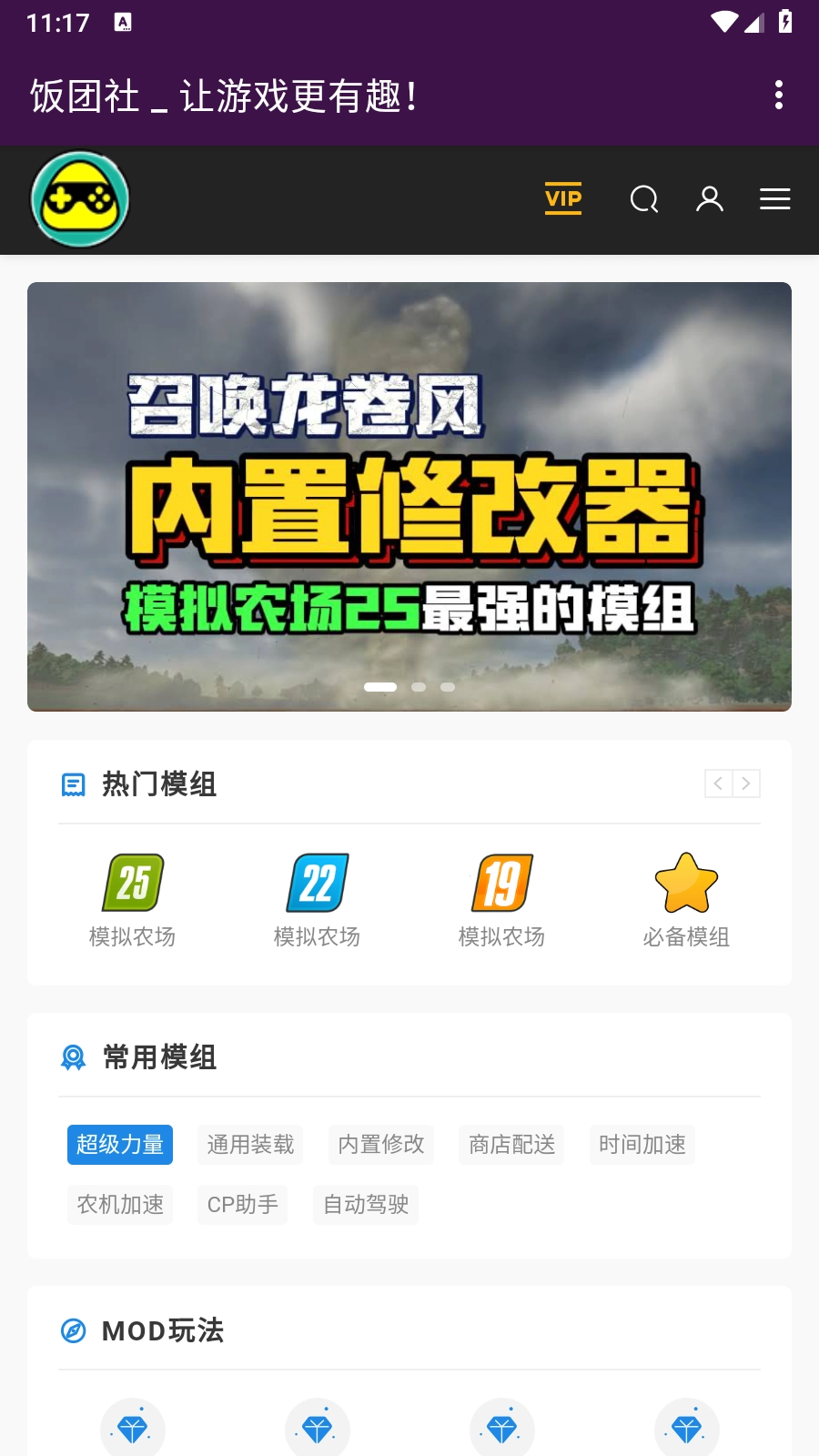Screen dimensions: 819x1456
Task: Select the 自动驾驶 tag
Action: coord(366,1204)
